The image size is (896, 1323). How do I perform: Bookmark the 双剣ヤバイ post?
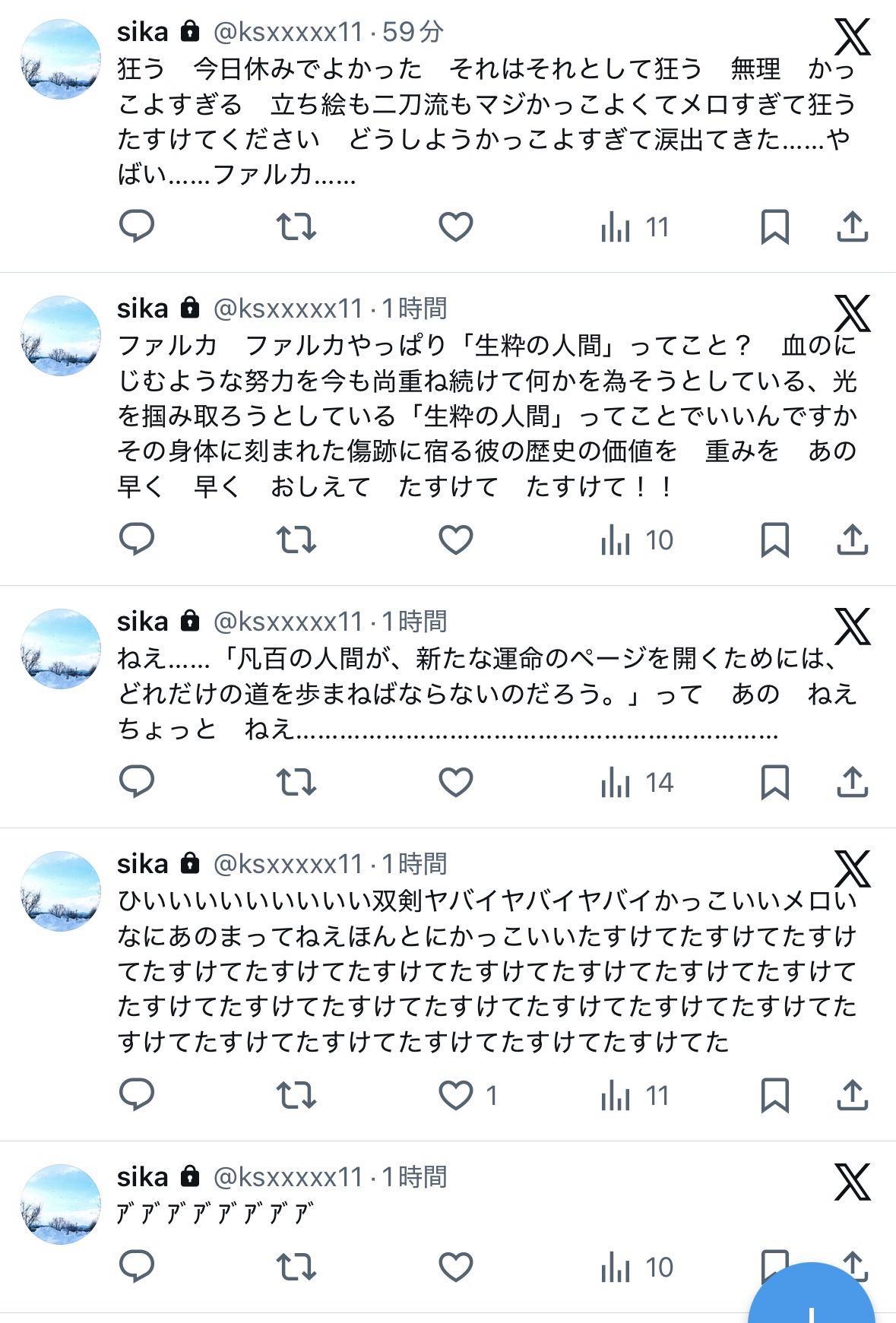click(x=774, y=1095)
